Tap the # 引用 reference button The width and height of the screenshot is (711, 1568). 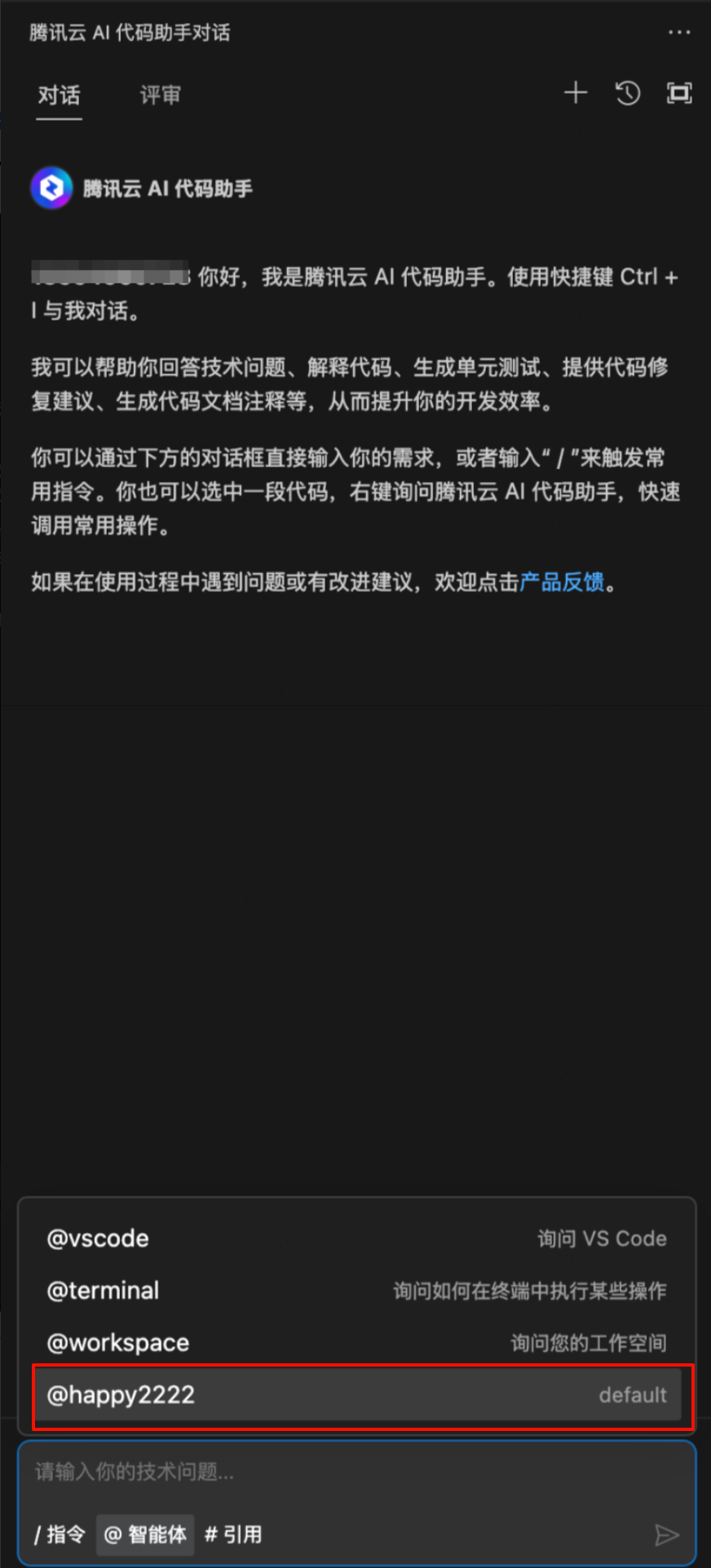tap(233, 1535)
